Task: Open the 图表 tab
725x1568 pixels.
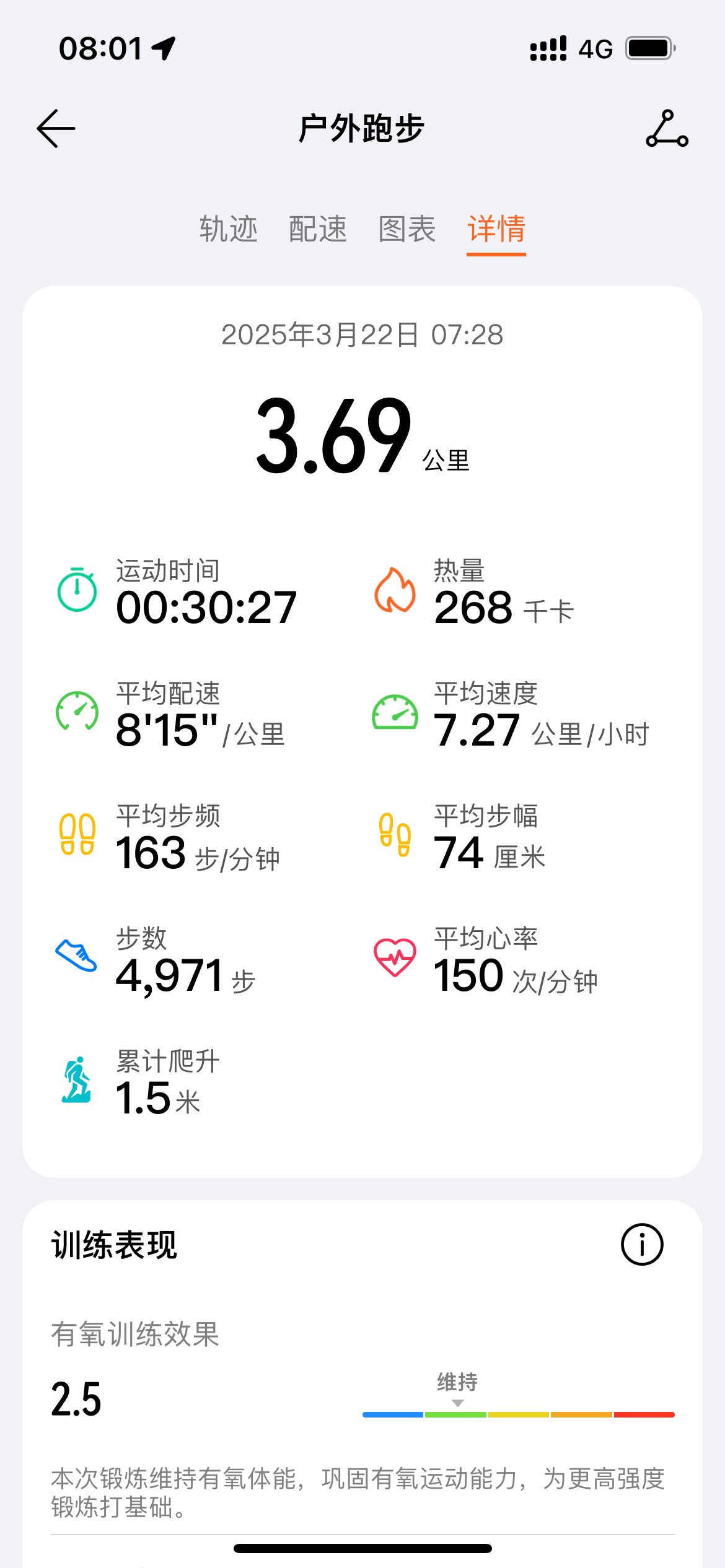Action: [x=407, y=229]
